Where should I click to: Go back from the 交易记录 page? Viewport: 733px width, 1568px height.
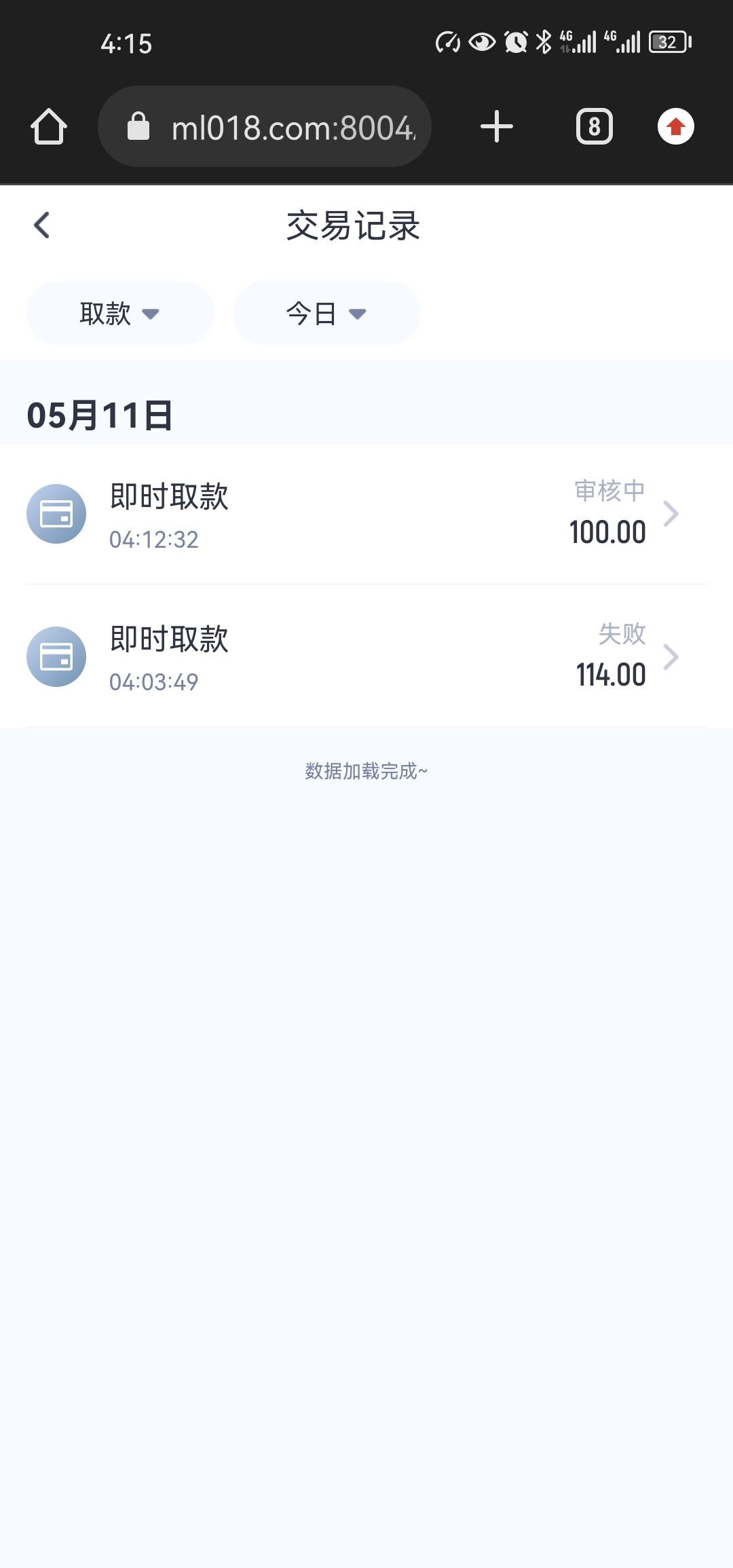[42, 225]
